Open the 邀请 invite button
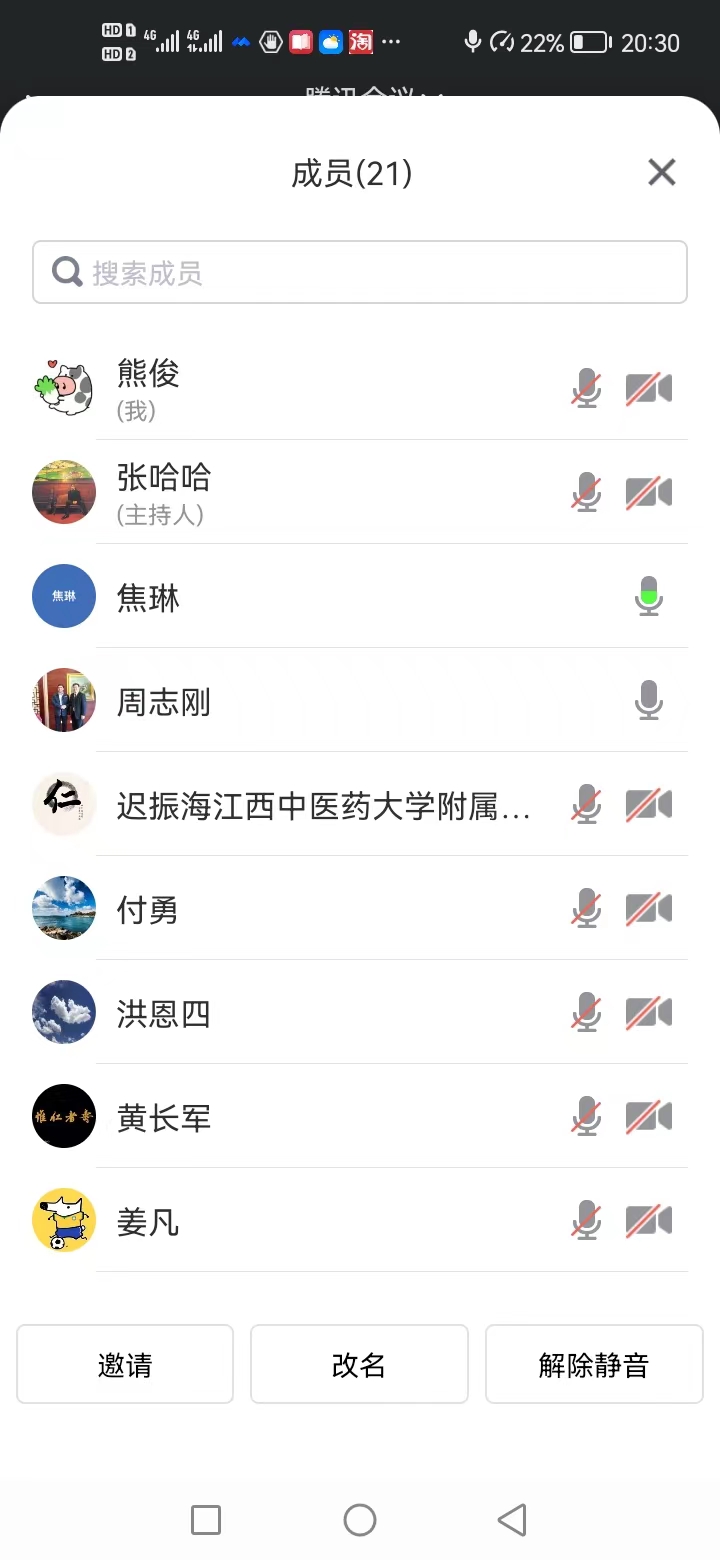The height and width of the screenshot is (1560, 720). point(125,1365)
